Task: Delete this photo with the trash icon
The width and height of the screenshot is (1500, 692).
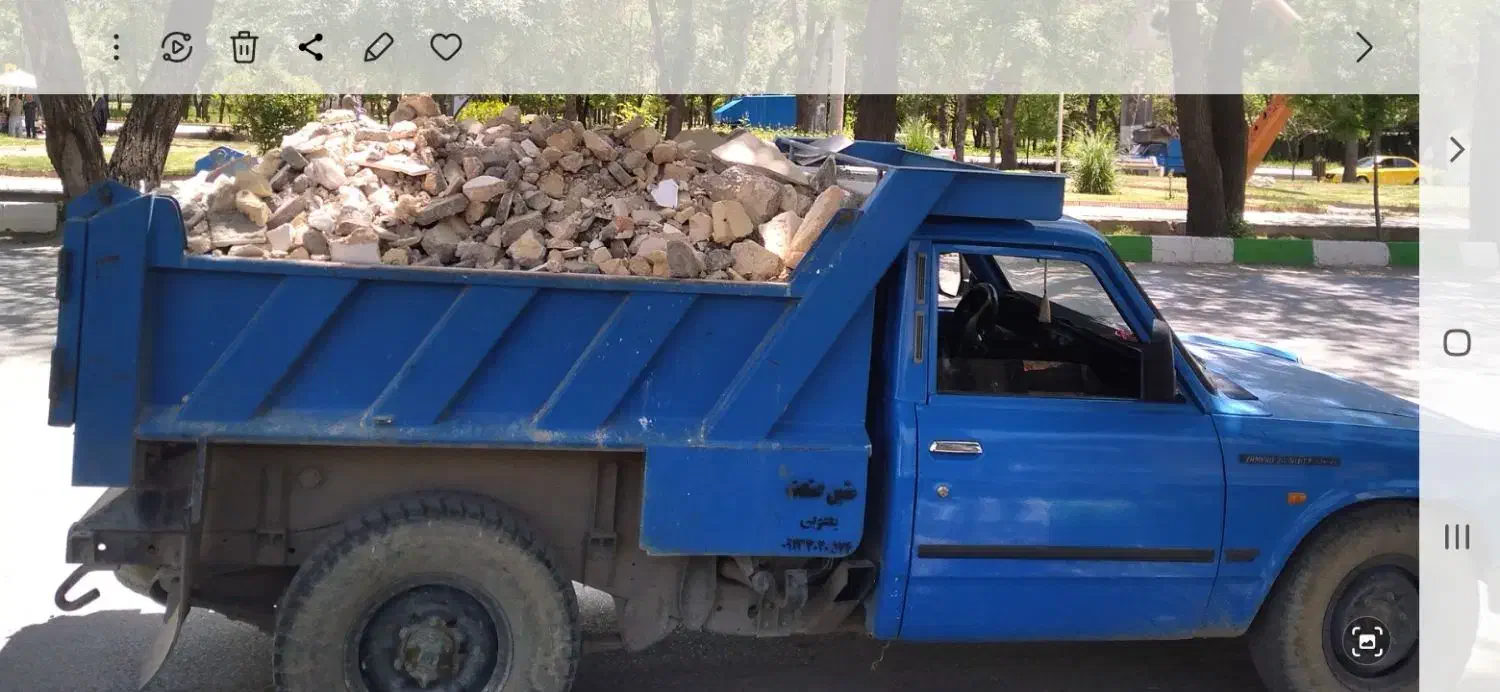Action: coord(244,47)
